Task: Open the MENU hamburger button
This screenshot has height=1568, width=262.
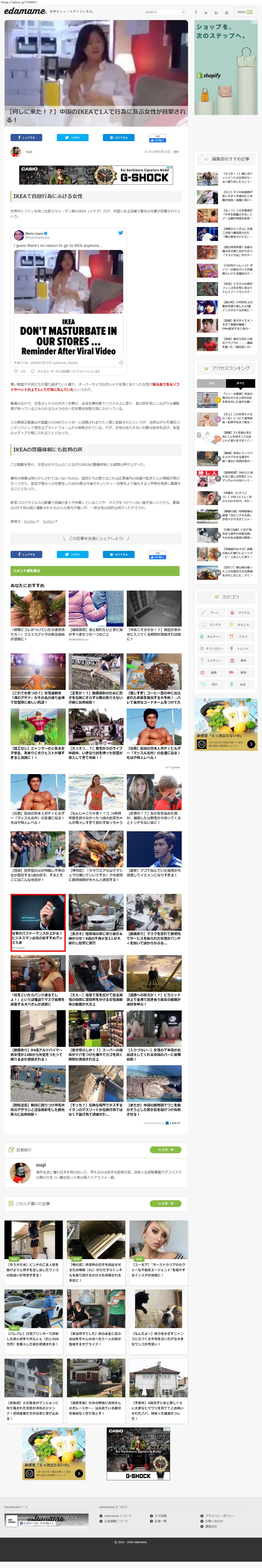Action: [x=244, y=12]
